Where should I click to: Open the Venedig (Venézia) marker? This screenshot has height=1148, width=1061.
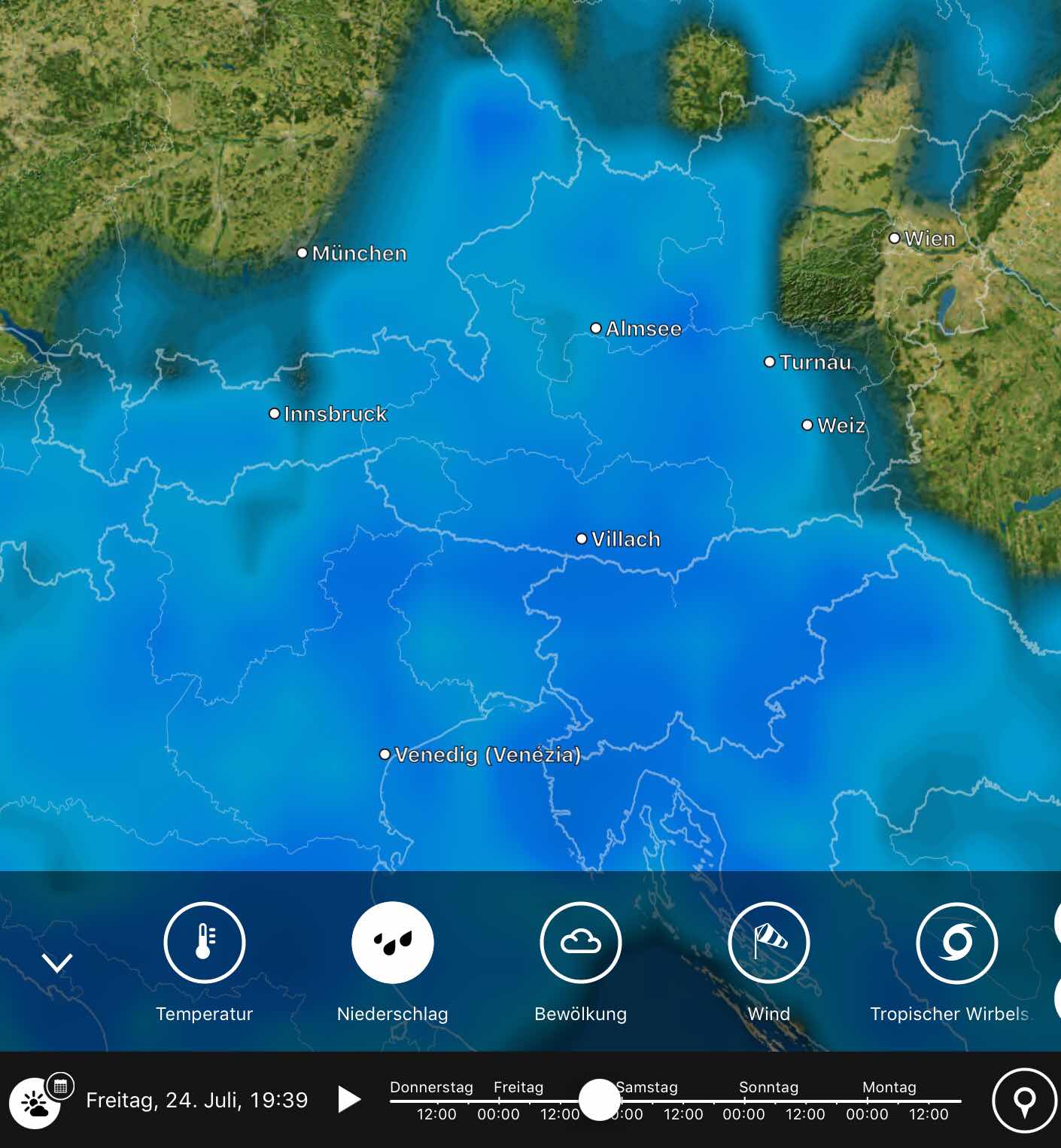coord(385,754)
